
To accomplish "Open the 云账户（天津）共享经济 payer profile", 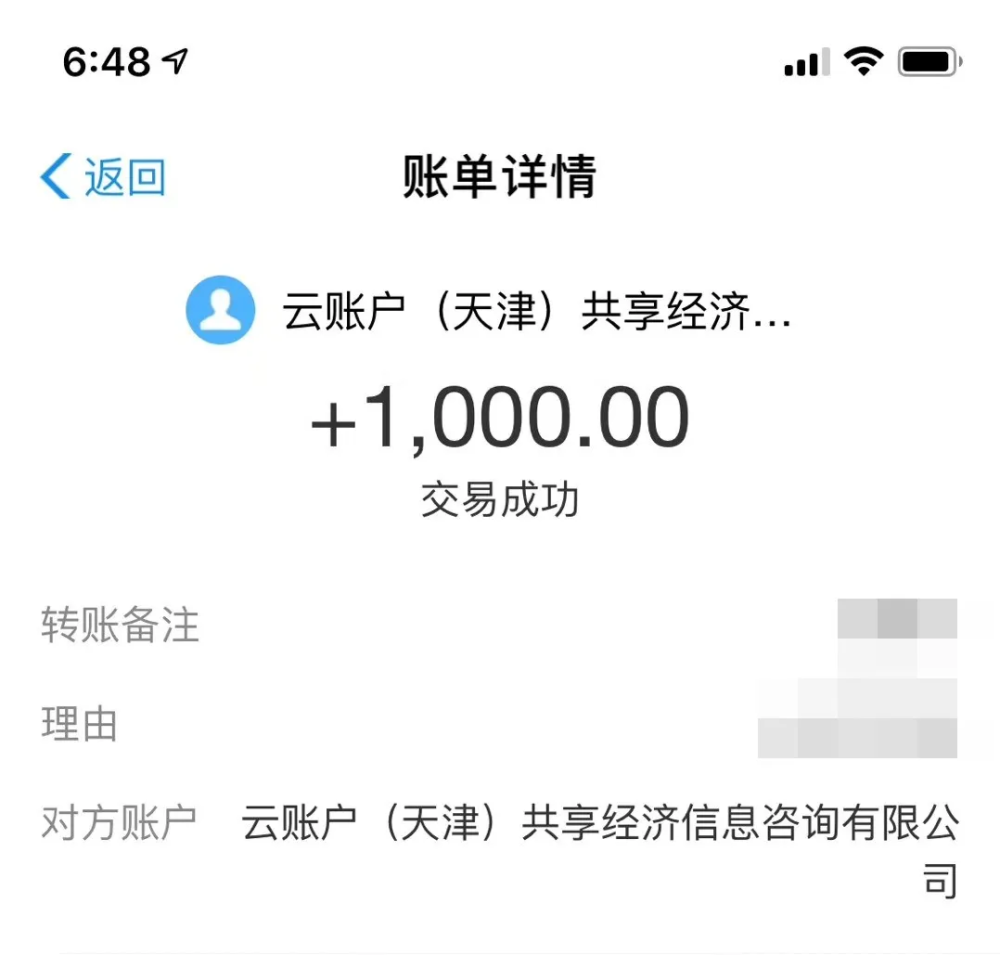I will 489,311.
